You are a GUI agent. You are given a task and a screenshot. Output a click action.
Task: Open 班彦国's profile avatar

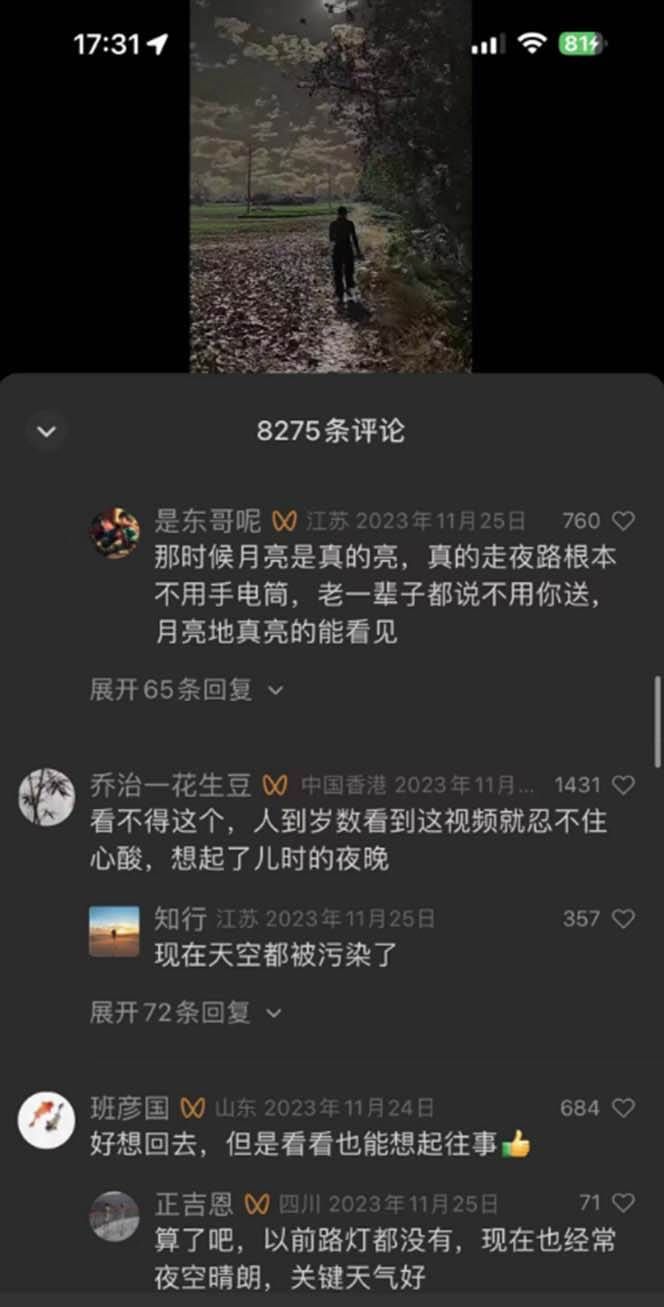[x=47, y=1119]
